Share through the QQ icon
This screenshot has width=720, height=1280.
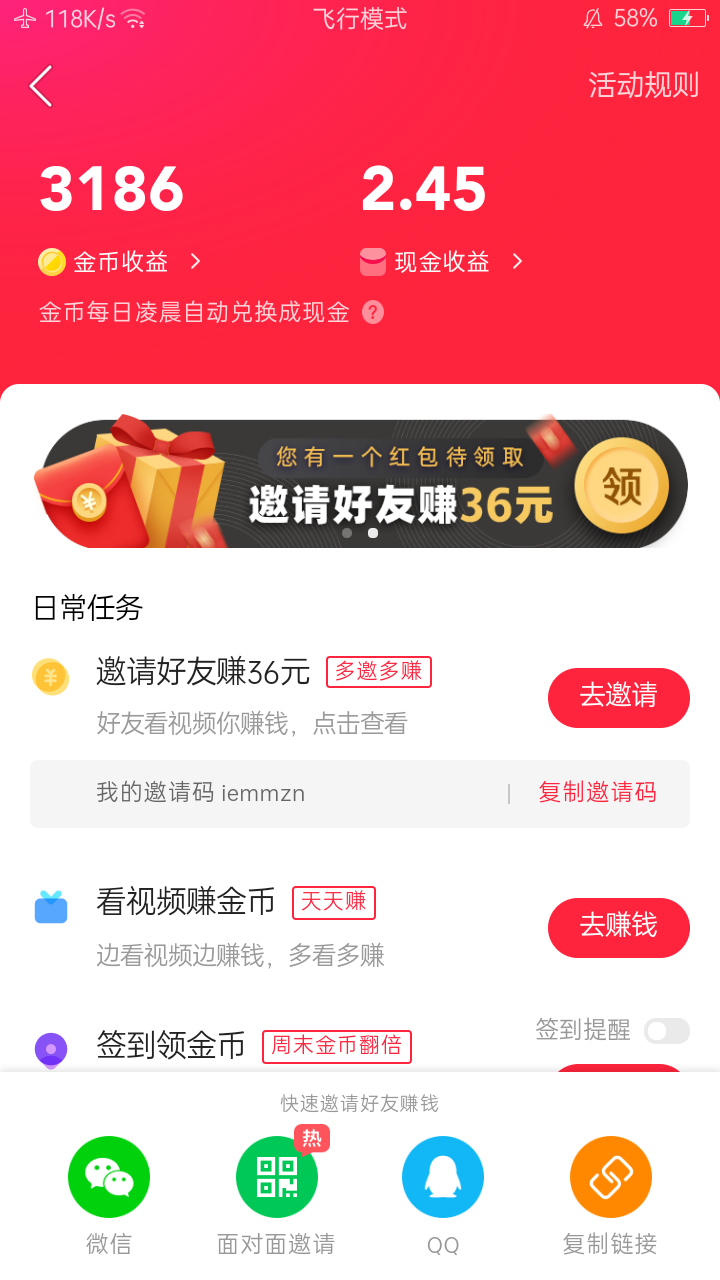(x=443, y=1177)
